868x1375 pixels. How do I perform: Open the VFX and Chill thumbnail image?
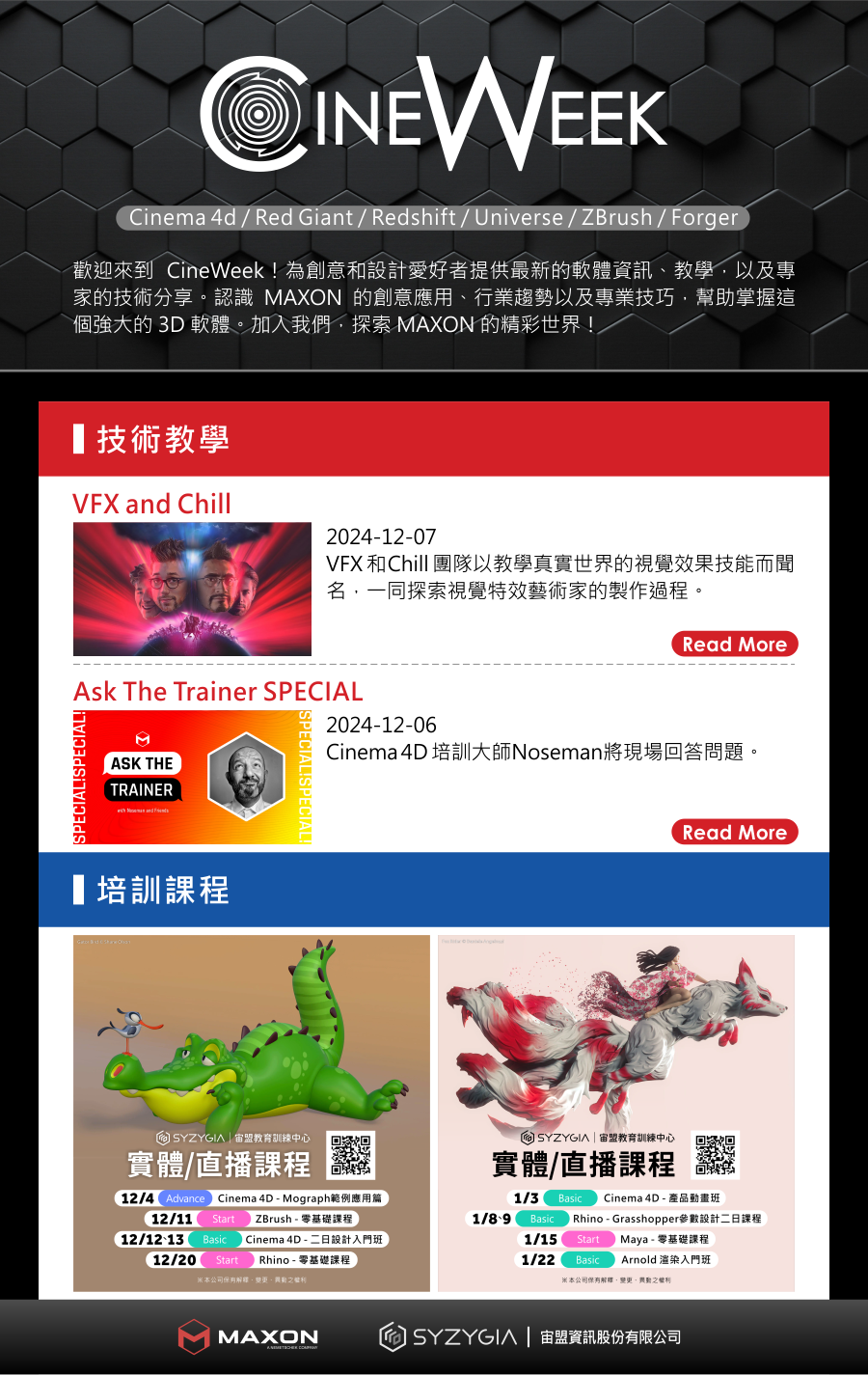[192, 590]
